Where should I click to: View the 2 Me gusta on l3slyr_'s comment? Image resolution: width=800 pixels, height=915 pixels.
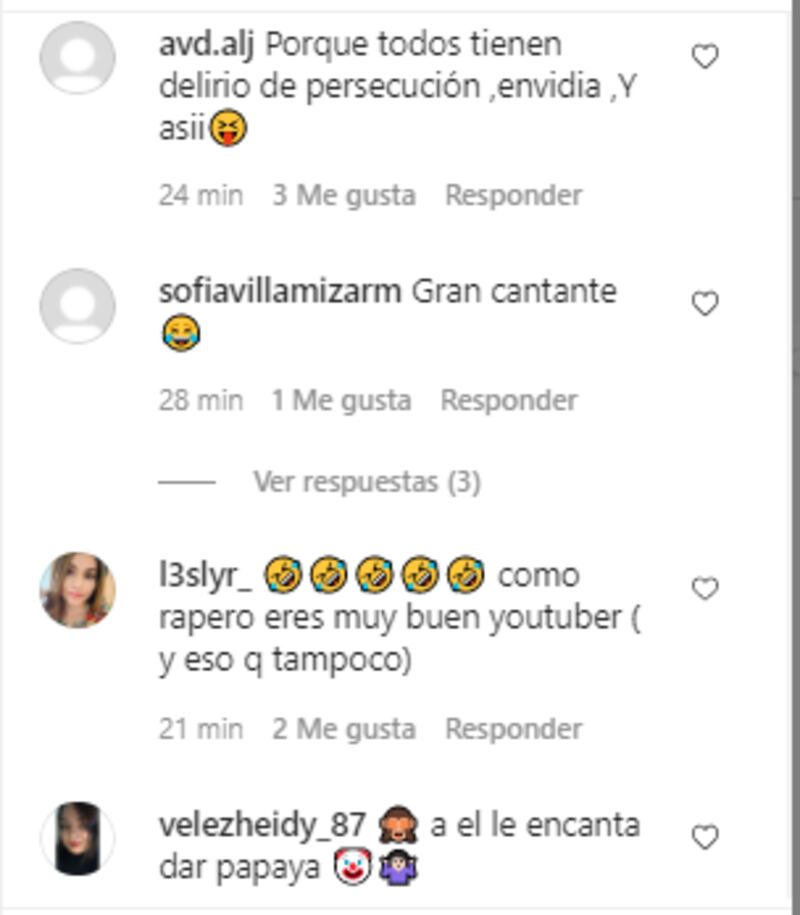click(344, 729)
